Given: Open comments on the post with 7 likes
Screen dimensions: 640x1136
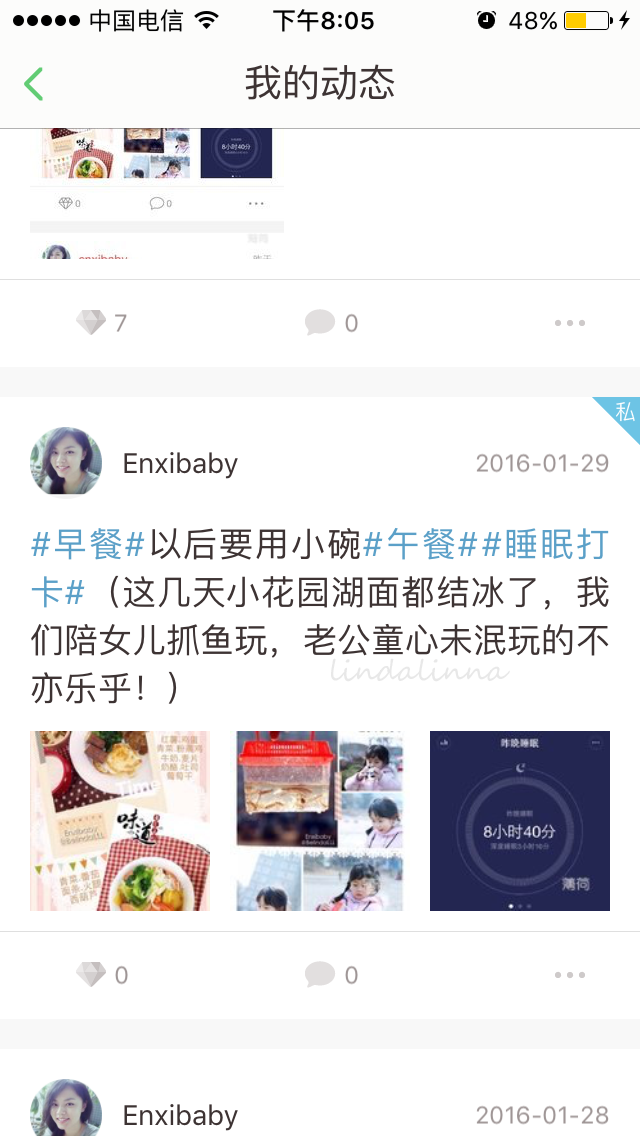Looking at the screenshot, I should [x=320, y=322].
